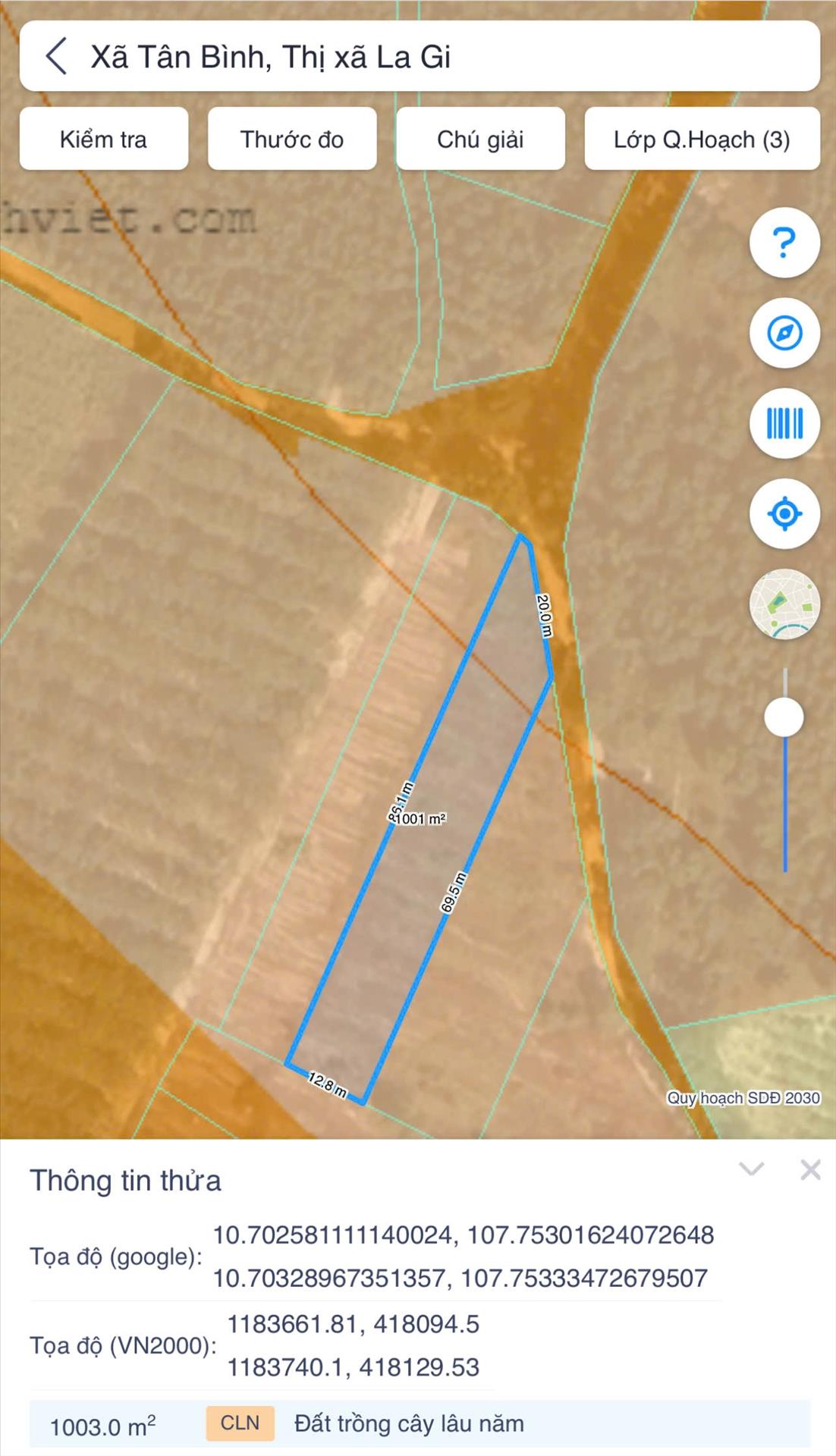Screen dimensions: 836x1456
Task: Collapse the Thông tin thửa panel
Action: click(751, 1169)
